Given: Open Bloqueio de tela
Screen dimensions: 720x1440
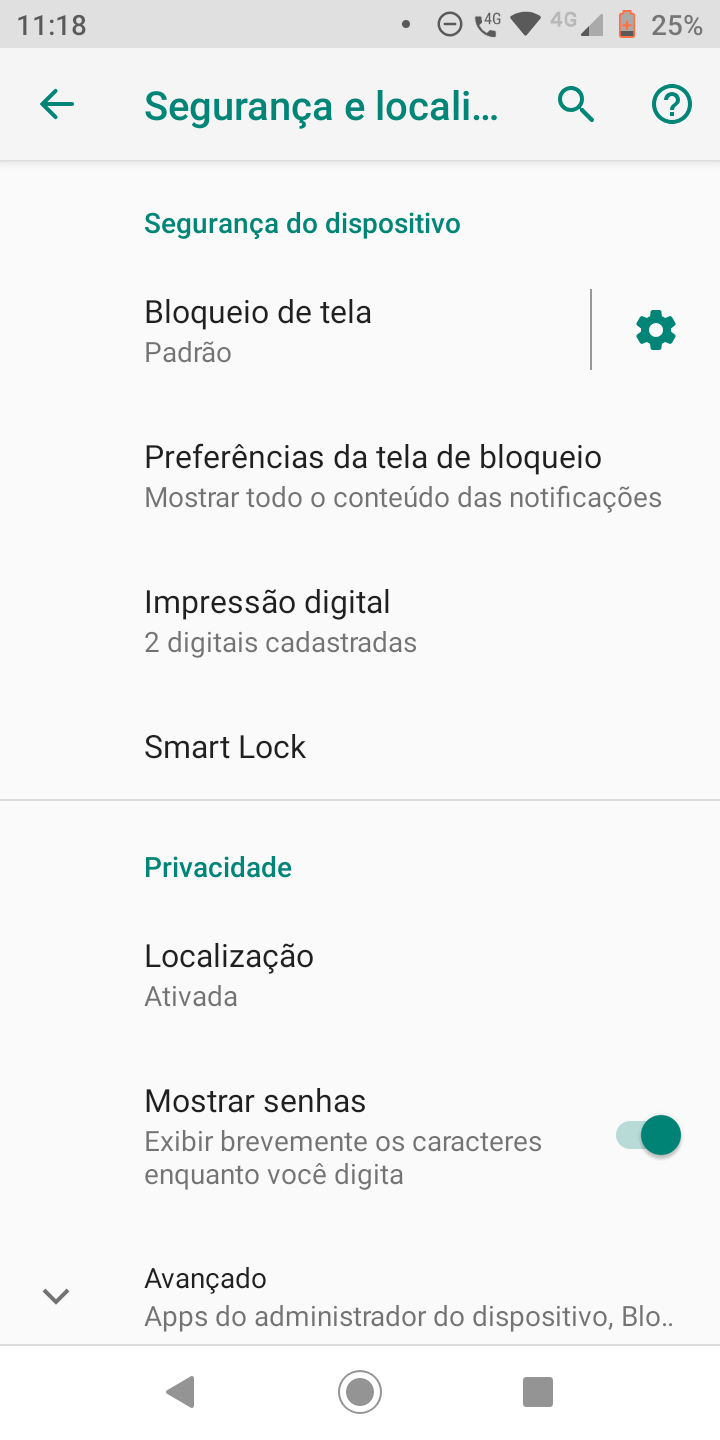Looking at the screenshot, I should [x=295, y=330].
